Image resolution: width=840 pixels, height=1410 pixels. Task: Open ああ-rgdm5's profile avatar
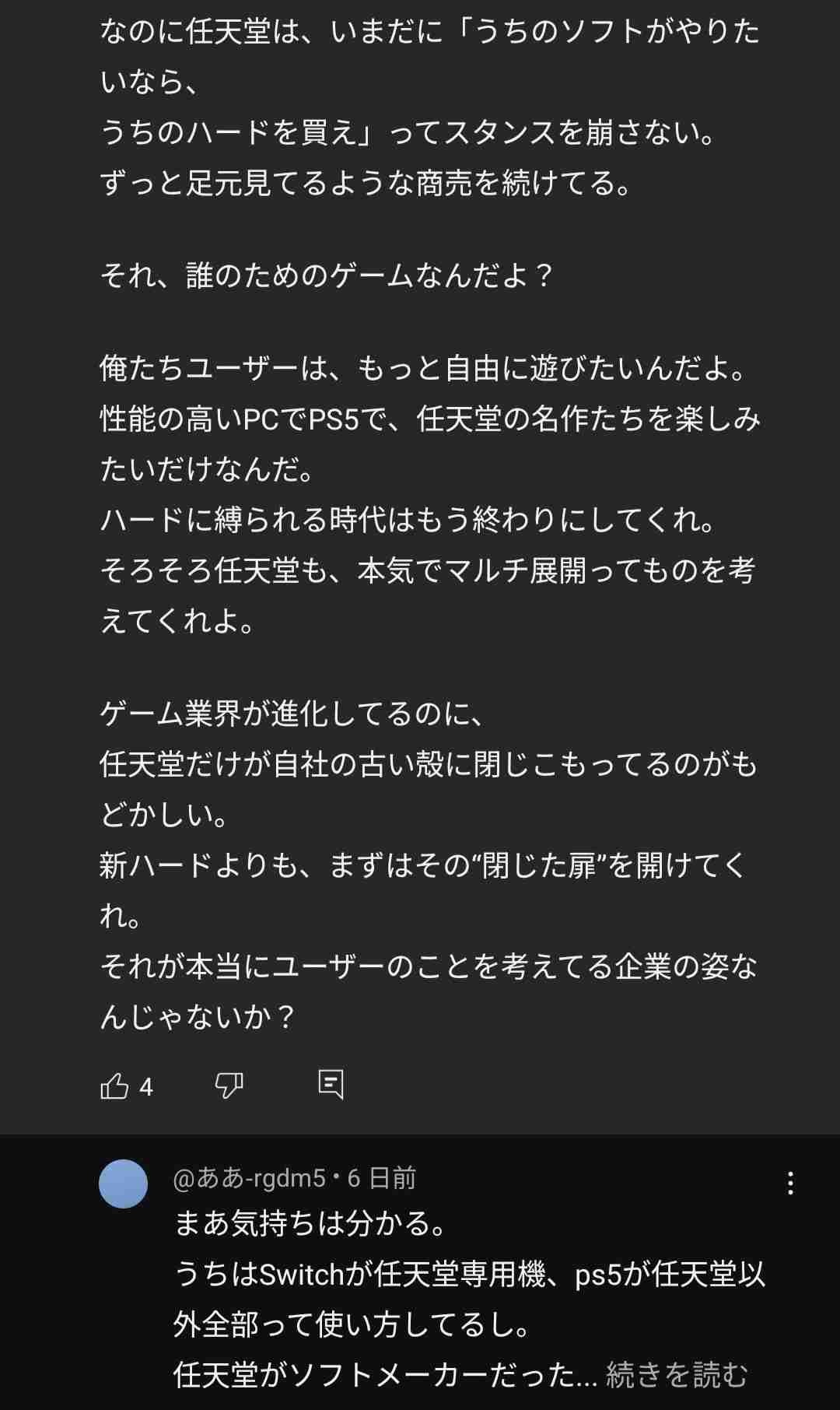tap(123, 1184)
